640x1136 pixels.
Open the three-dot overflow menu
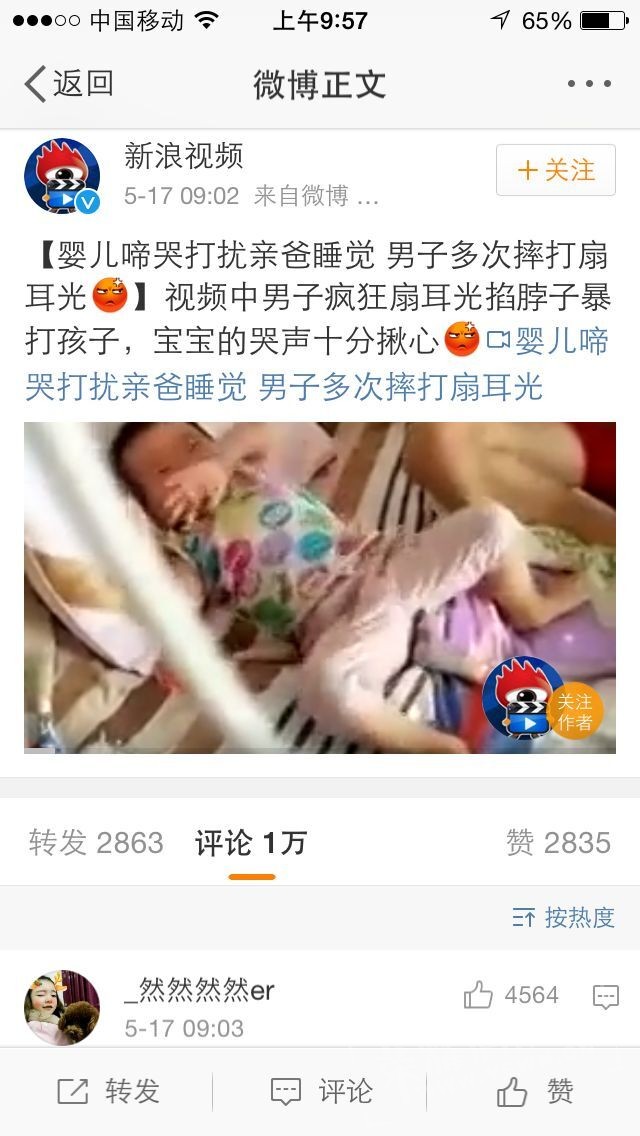pyautogui.click(x=589, y=84)
